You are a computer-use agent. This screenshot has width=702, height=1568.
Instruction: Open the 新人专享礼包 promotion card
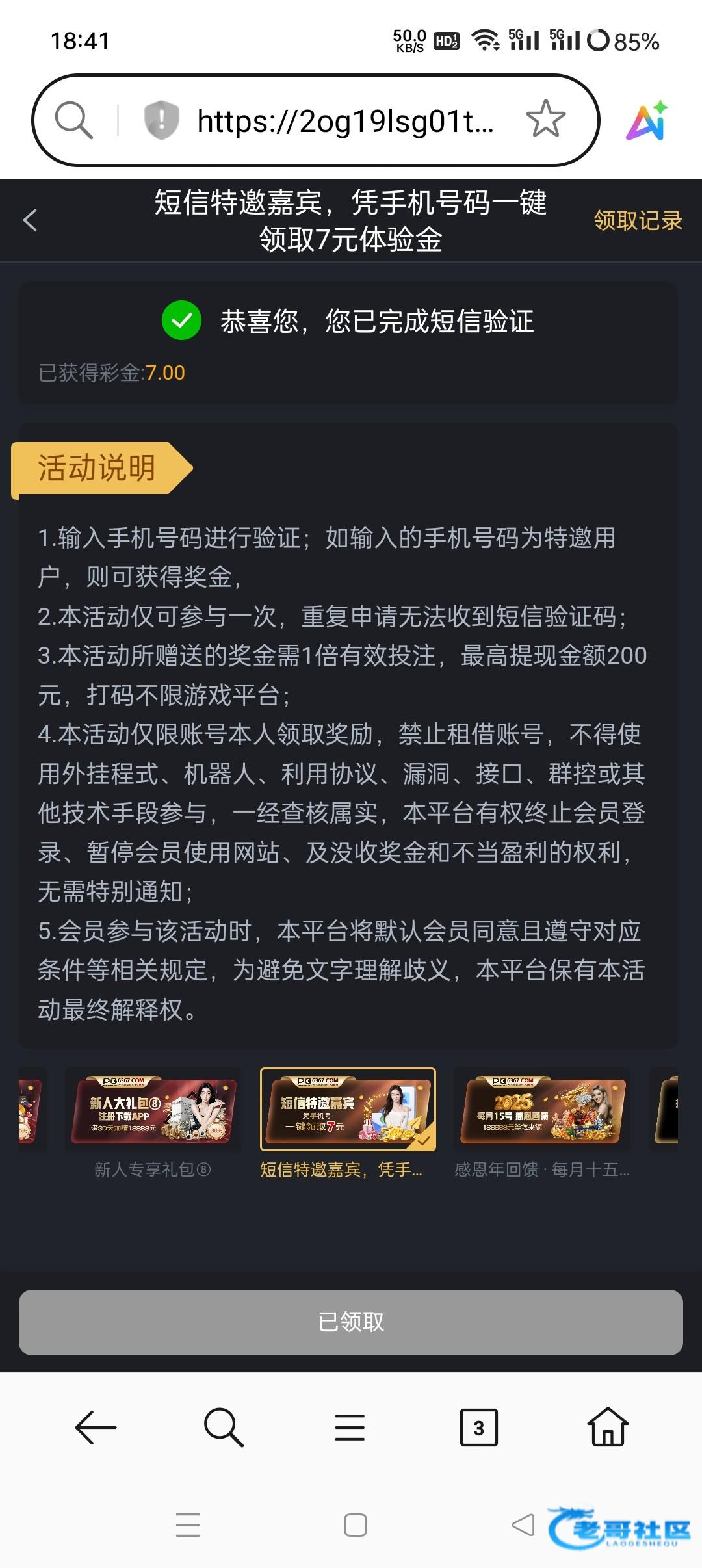[x=153, y=1110]
